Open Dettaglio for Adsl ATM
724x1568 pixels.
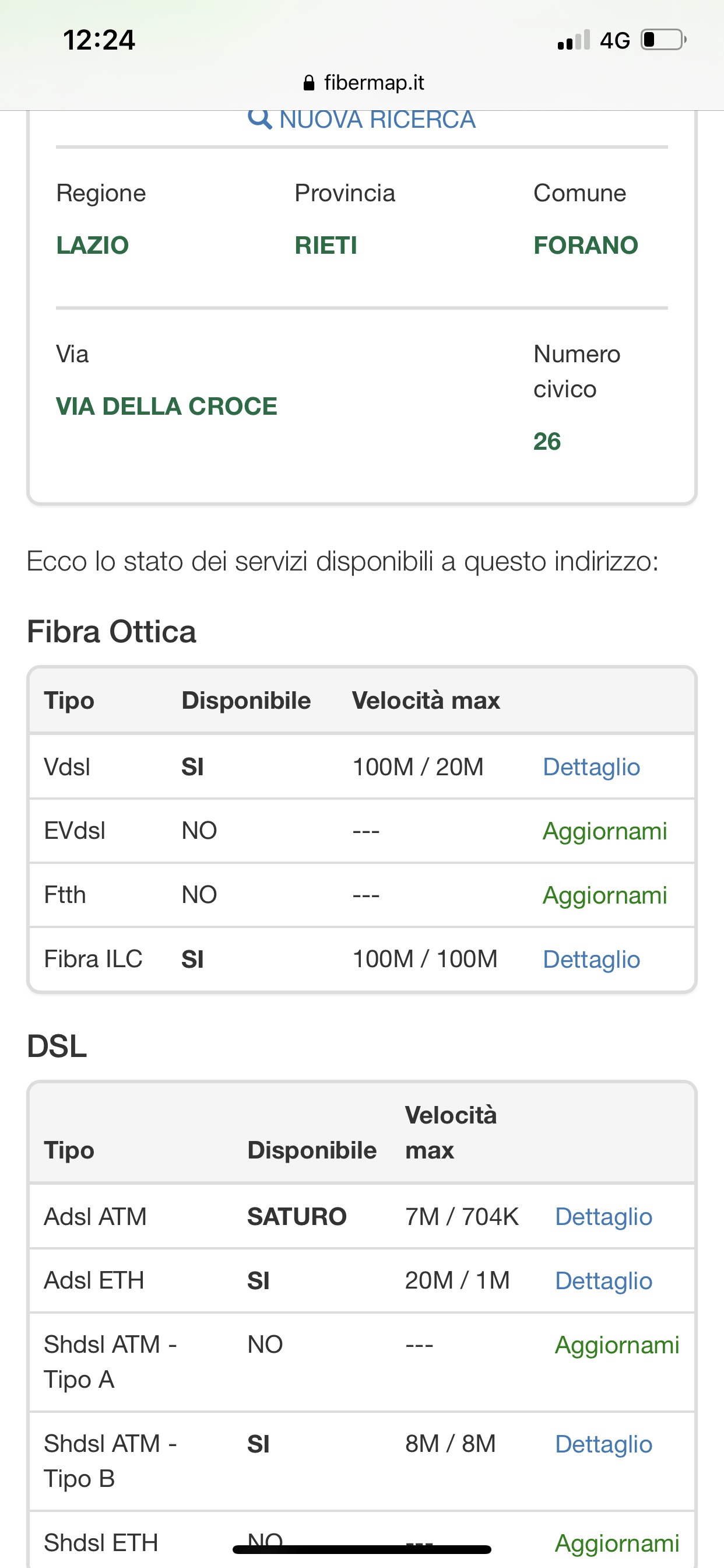603,1217
